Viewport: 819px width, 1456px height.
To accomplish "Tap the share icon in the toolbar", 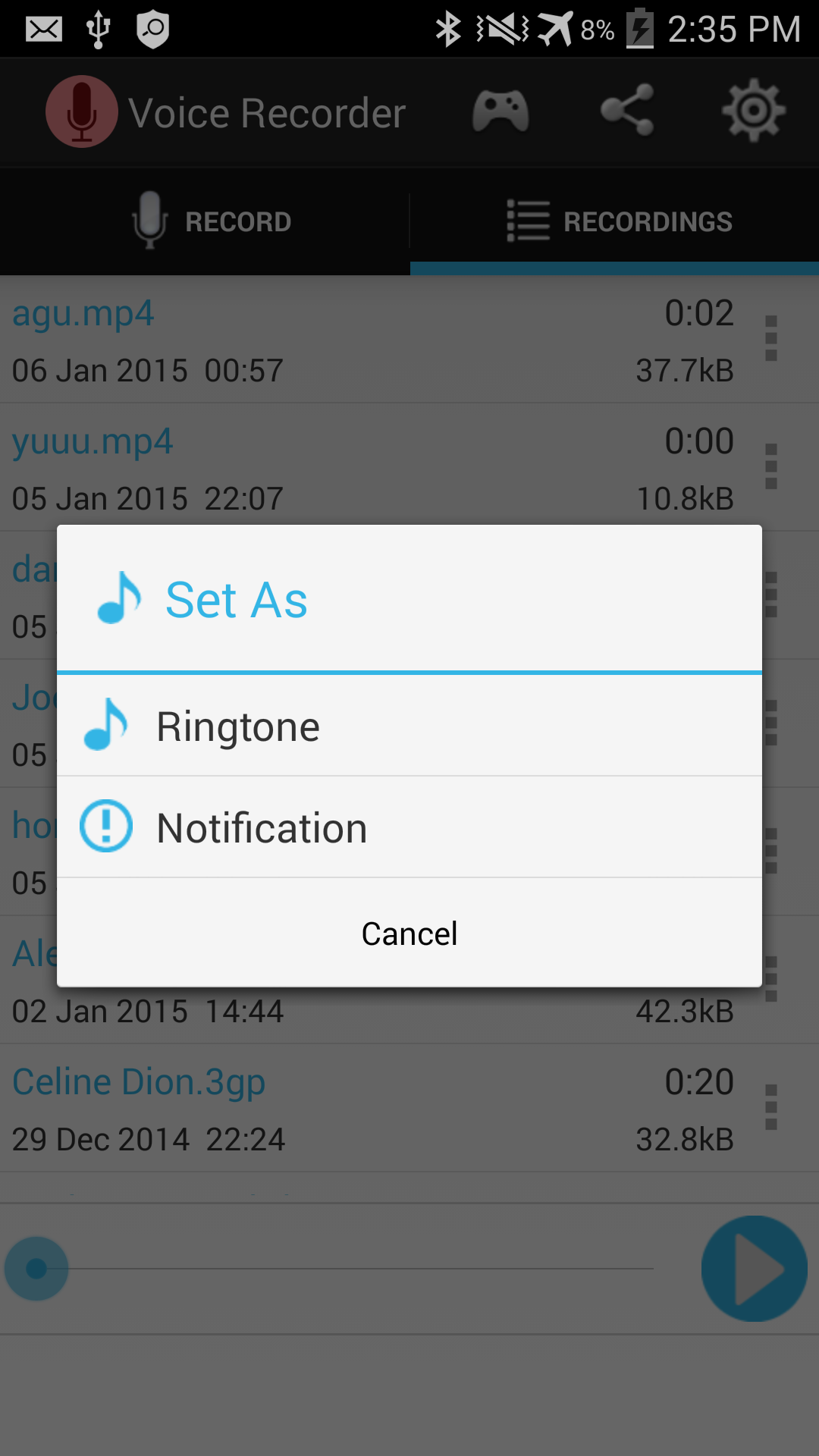I will (626, 111).
